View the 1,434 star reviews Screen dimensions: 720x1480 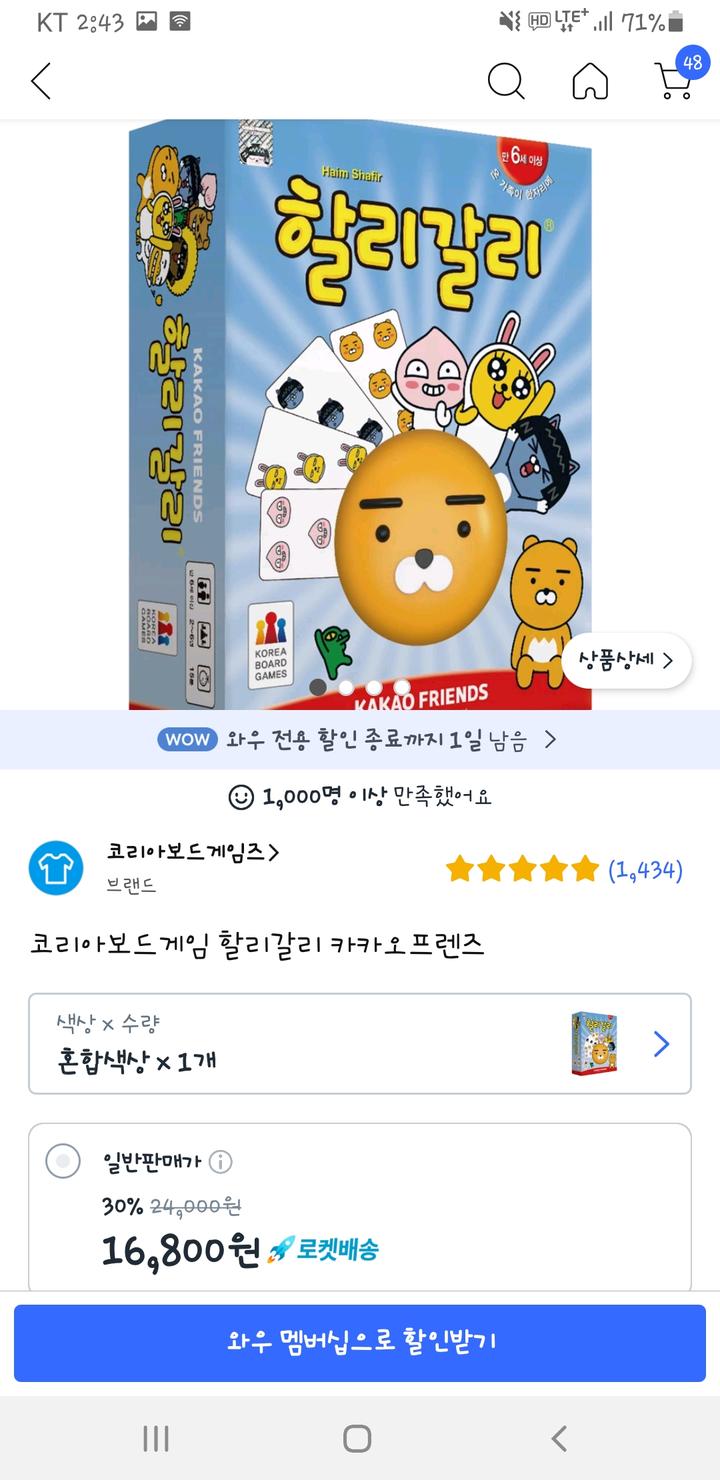(564, 870)
